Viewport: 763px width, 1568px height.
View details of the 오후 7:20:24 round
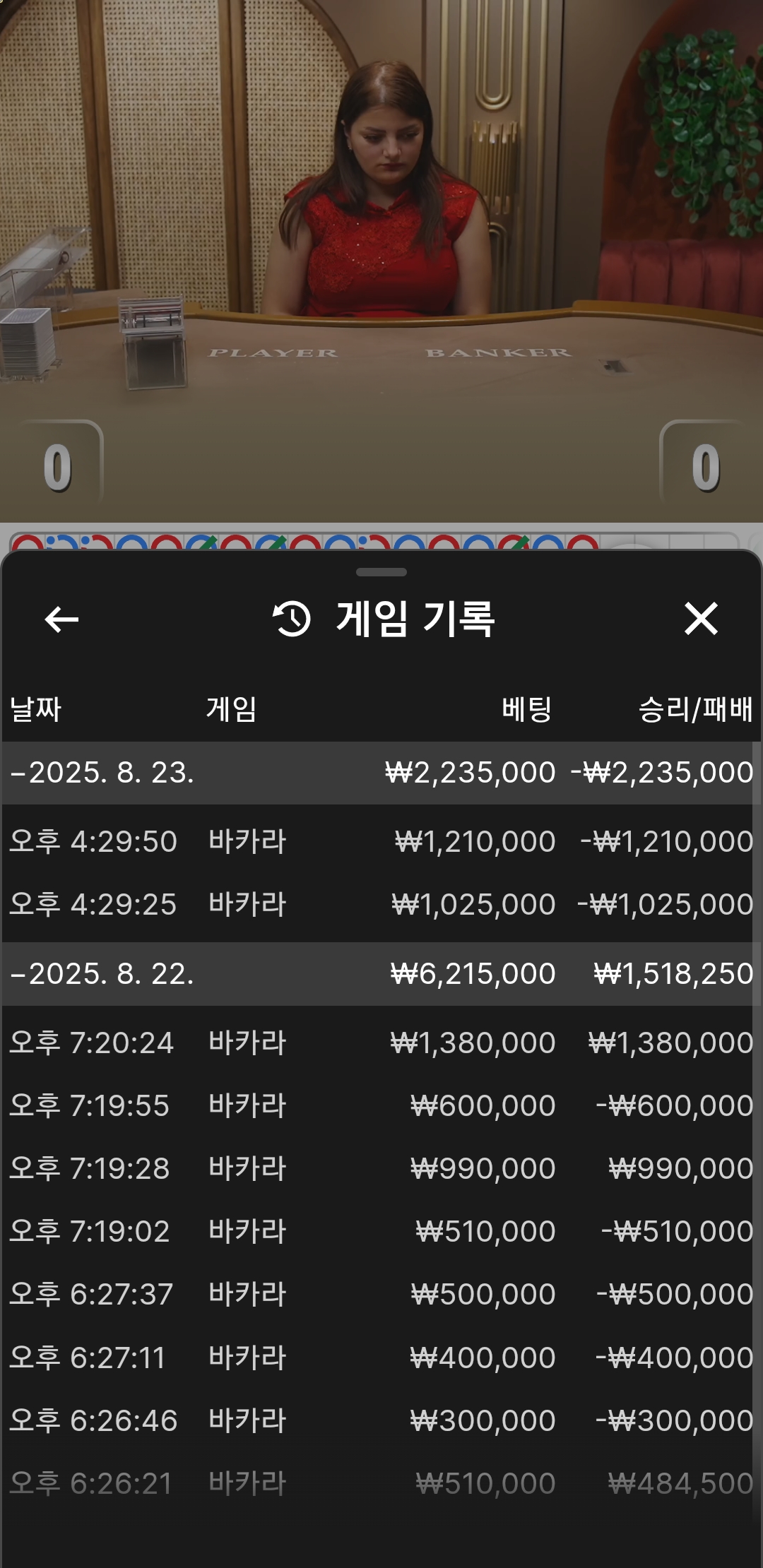pos(381,1043)
